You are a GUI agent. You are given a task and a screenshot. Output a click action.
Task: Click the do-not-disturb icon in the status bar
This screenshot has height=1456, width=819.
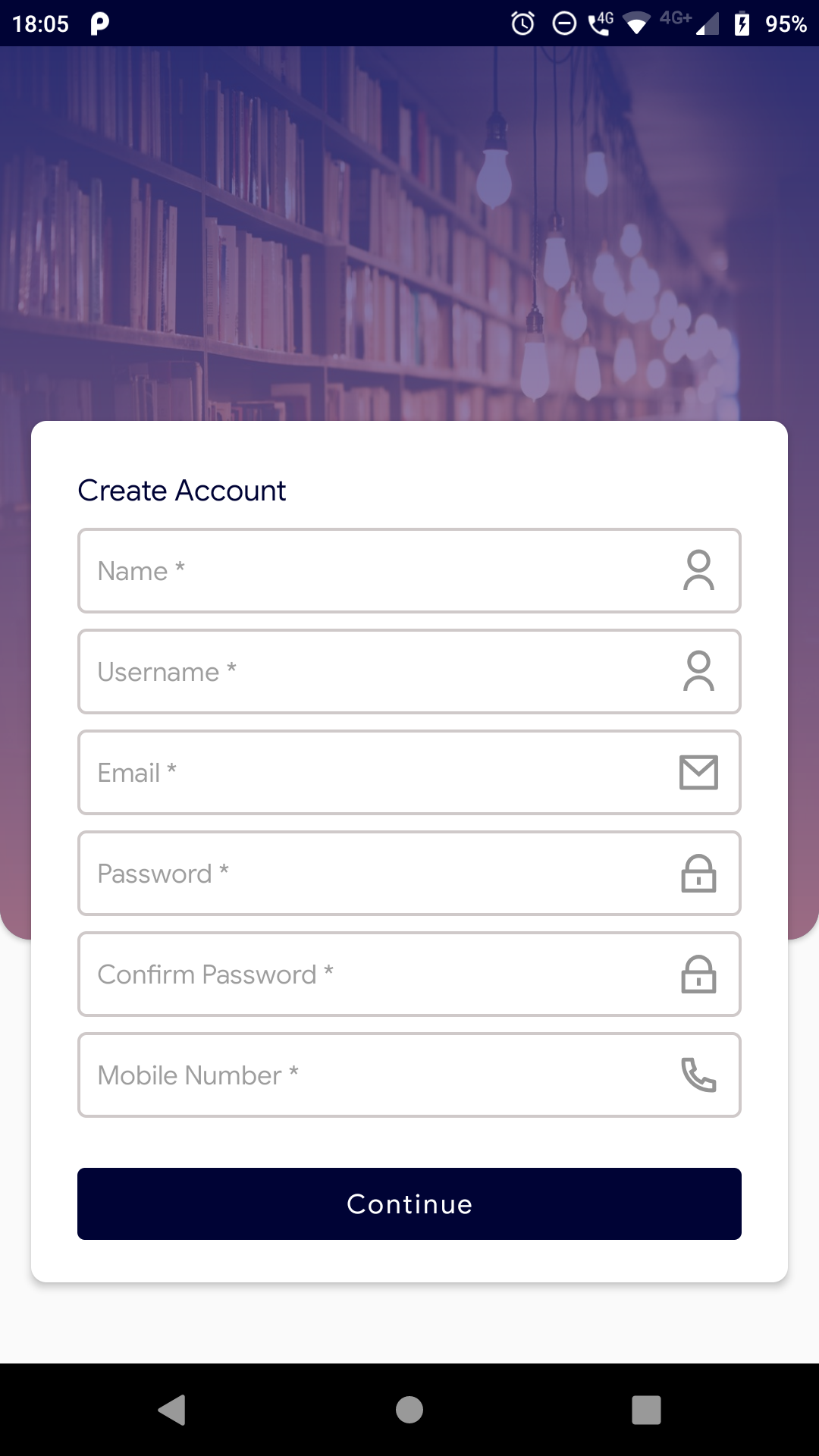point(563,24)
